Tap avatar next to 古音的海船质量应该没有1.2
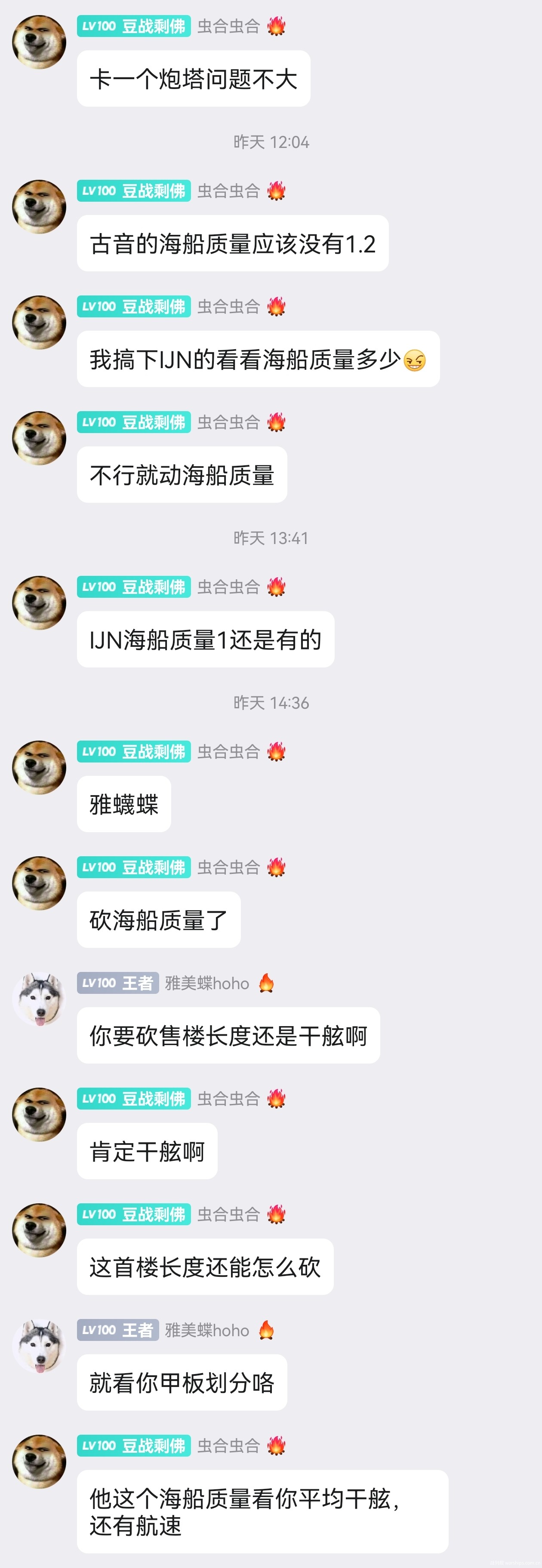Image resolution: width=542 pixels, height=1568 pixels. coord(39,206)
